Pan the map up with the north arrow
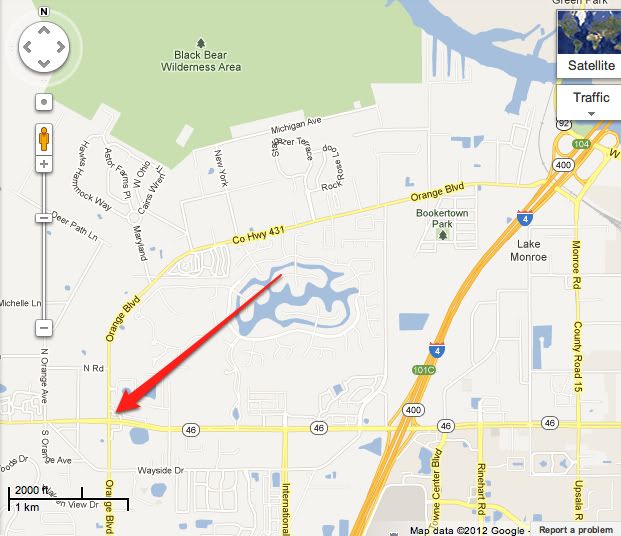Image resolution: width=621 pixels, height=536 pixels. click(43, 28)
